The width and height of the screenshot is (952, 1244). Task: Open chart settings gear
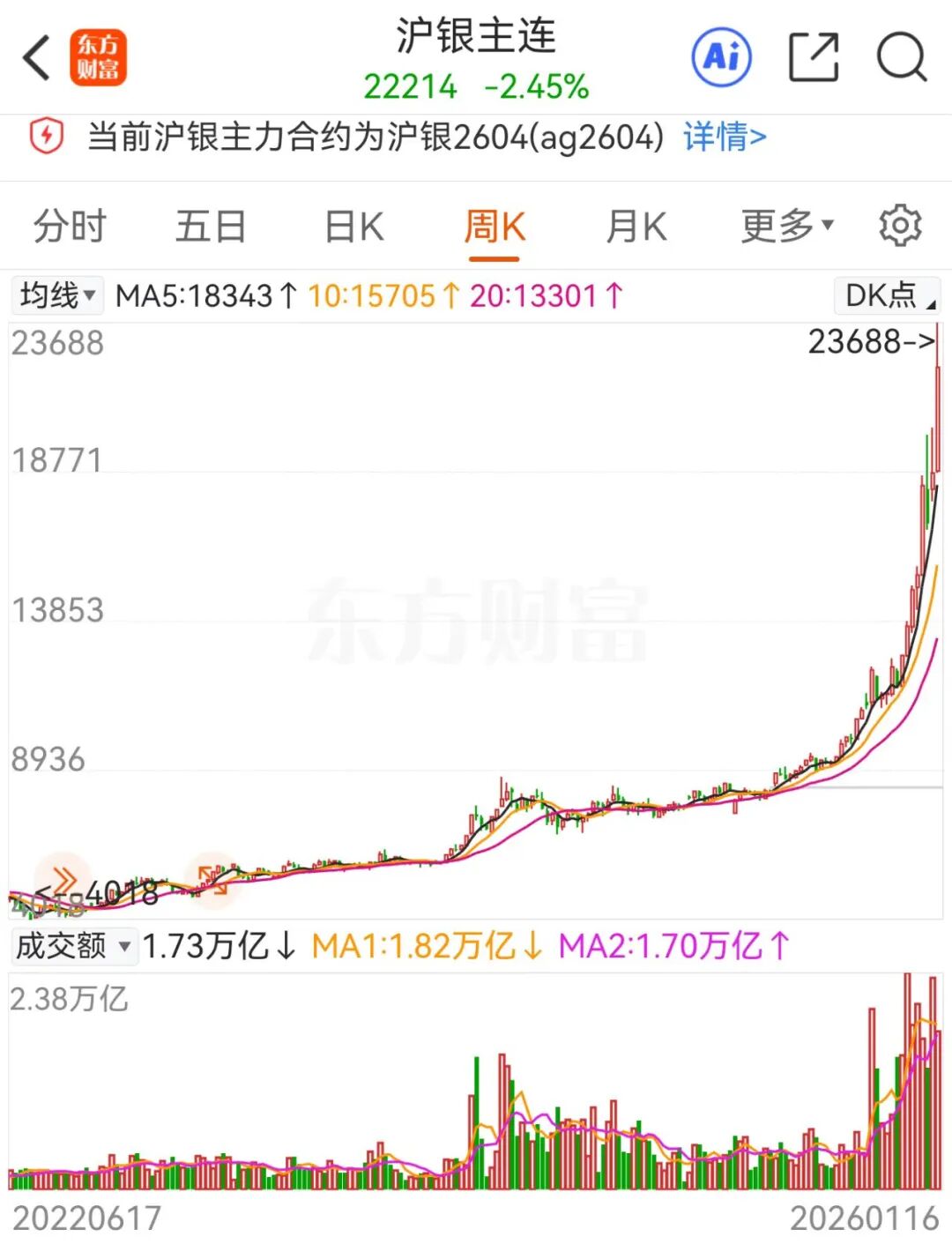900,227
